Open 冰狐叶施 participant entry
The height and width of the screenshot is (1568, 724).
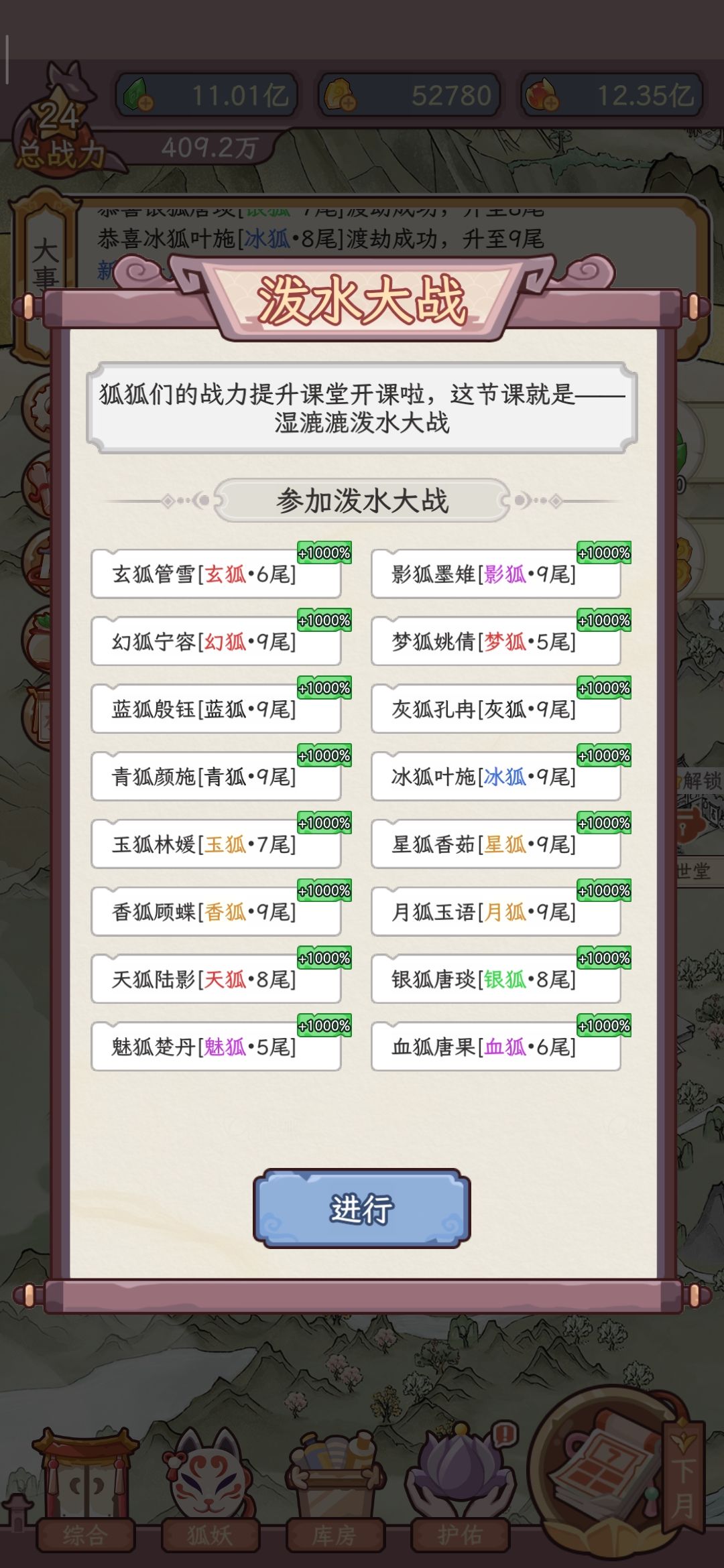(x=496, y=777)
